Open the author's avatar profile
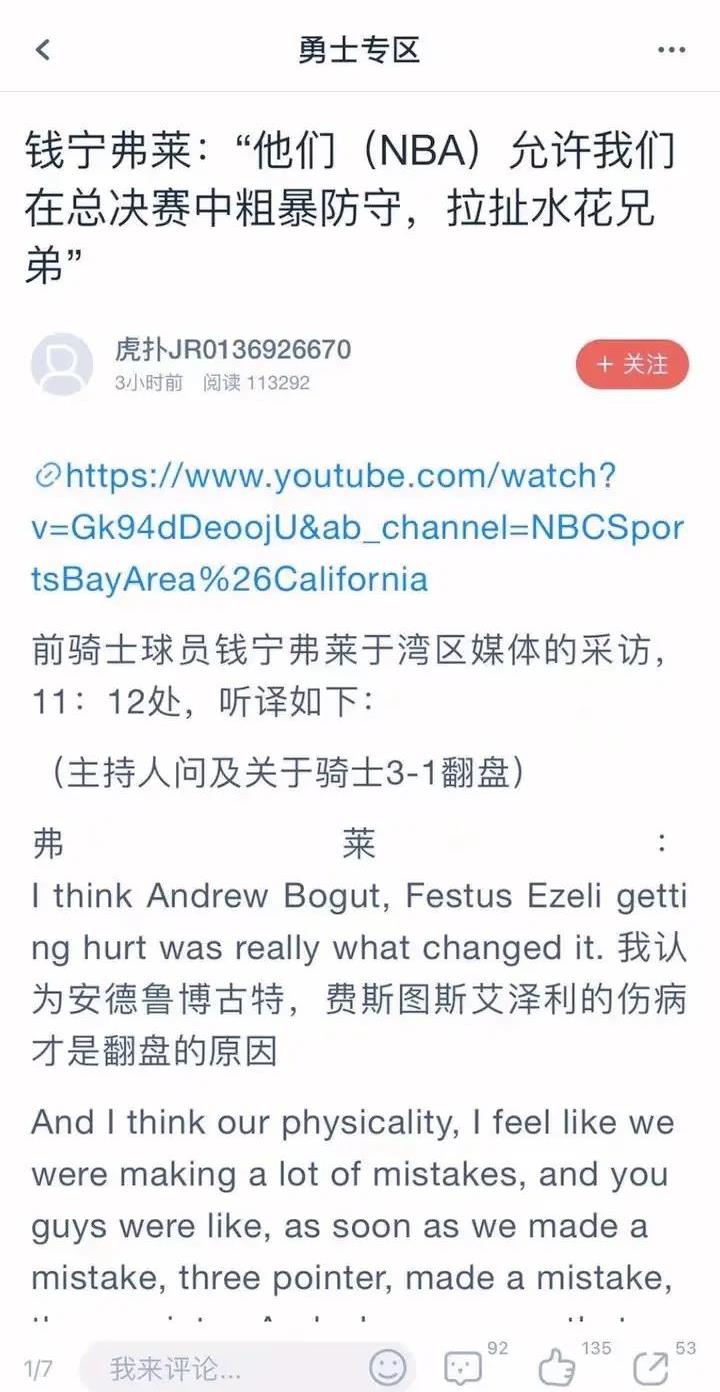Screen dimensions: 720x1392 click(x=62, y=364)
